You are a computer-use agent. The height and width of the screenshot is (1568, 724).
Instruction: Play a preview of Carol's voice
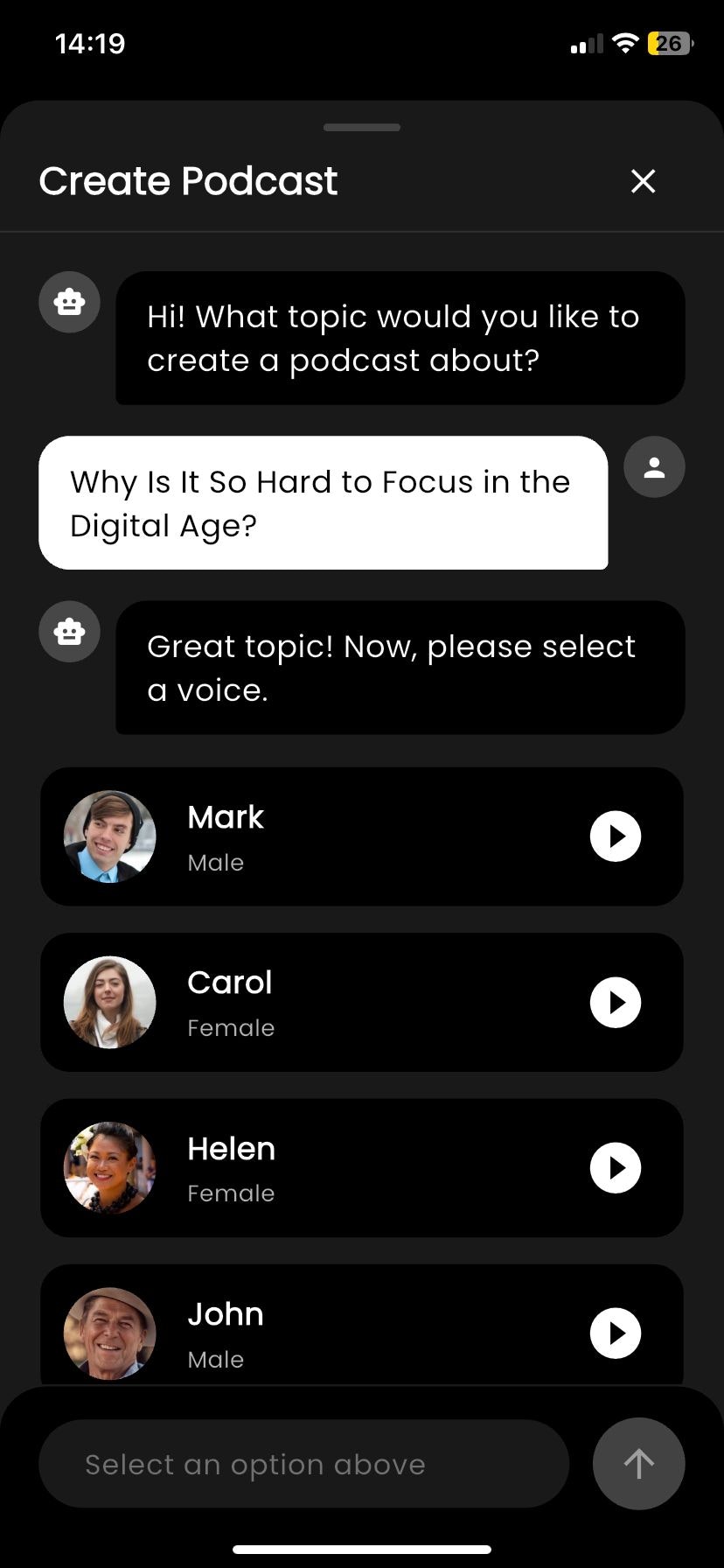point(616,1002)
